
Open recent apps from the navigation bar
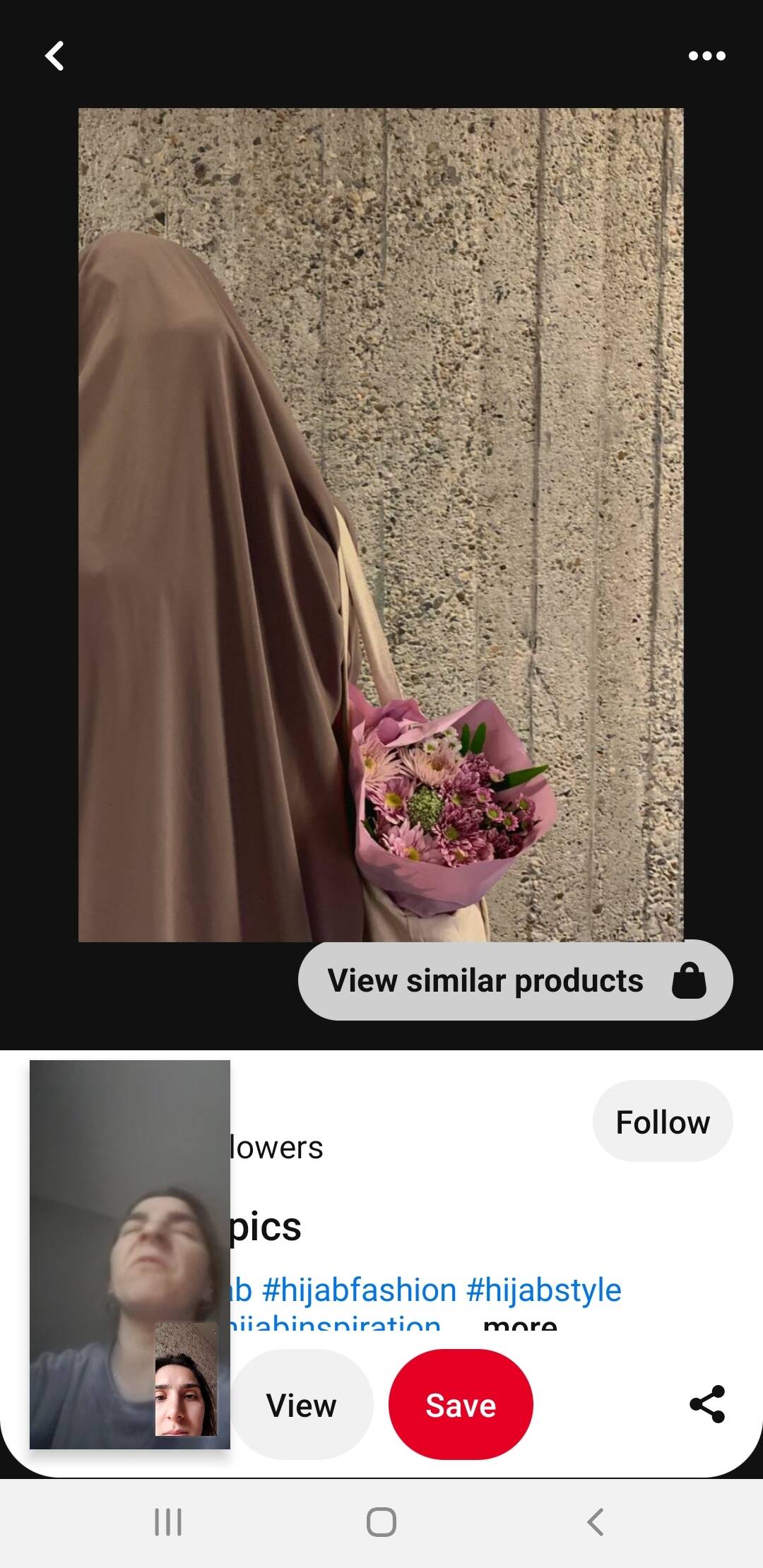point(168,1522)
